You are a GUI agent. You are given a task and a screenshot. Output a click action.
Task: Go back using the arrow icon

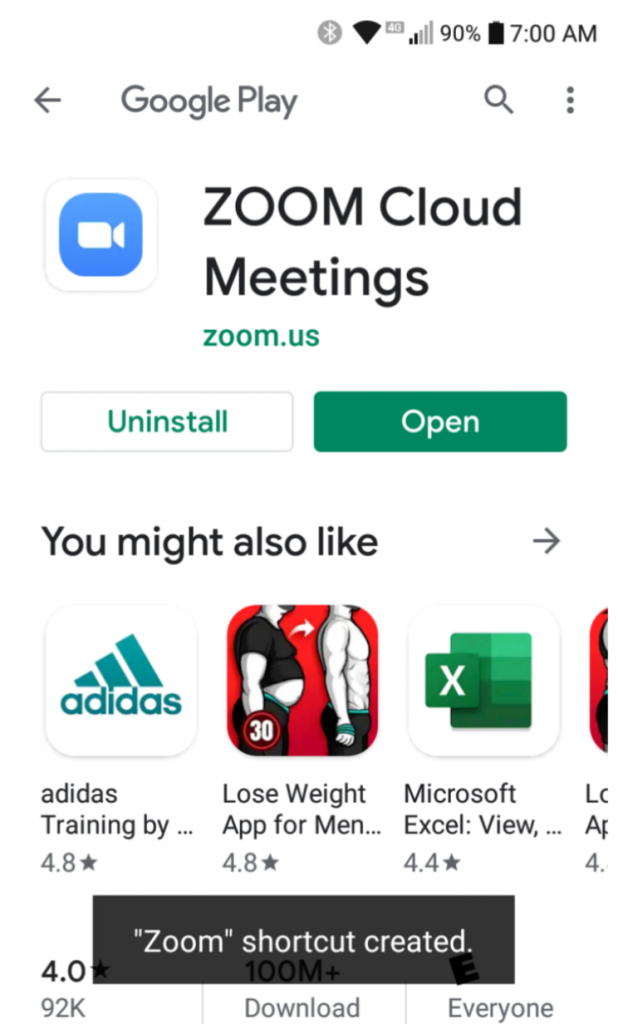point(47,100)
